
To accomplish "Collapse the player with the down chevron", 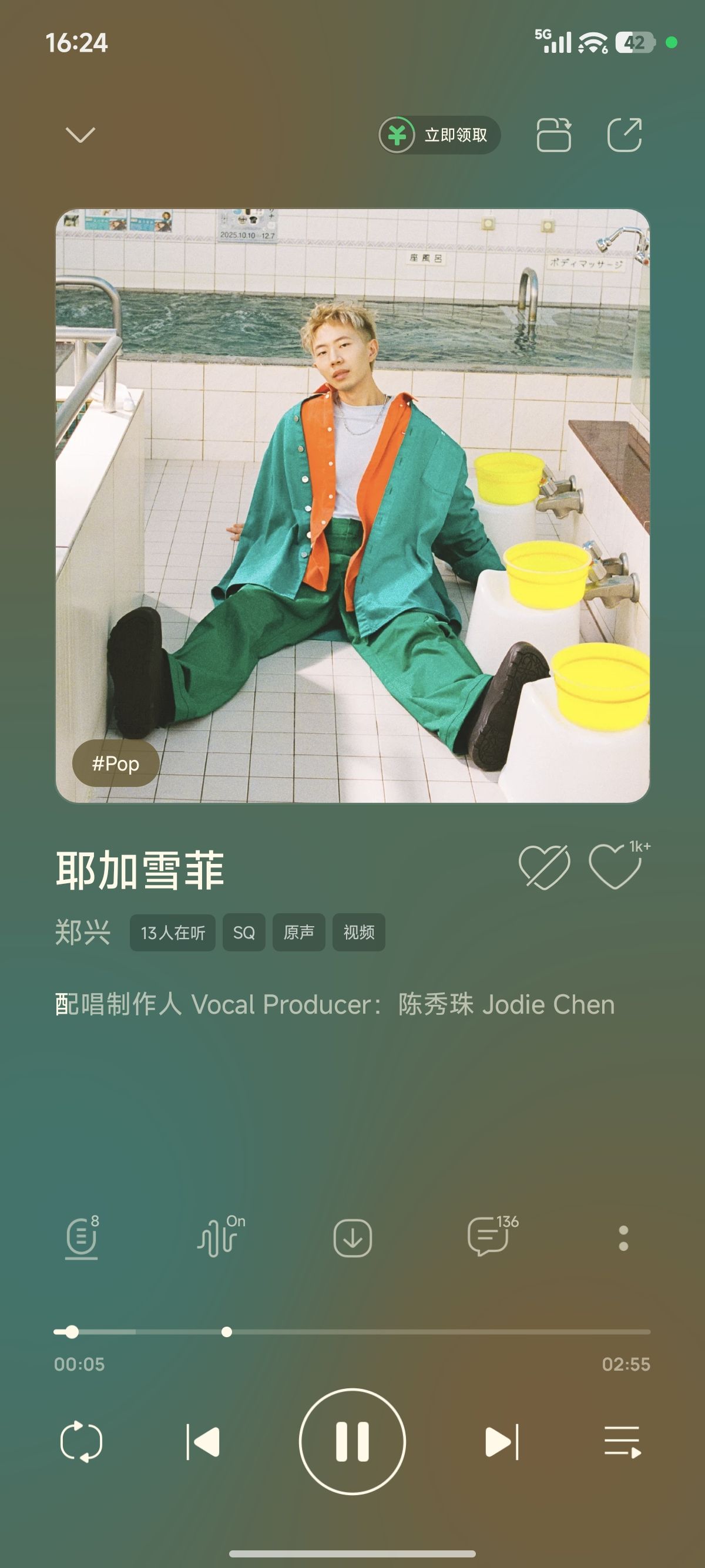I will pyautogui.click(x=80, y=134).
